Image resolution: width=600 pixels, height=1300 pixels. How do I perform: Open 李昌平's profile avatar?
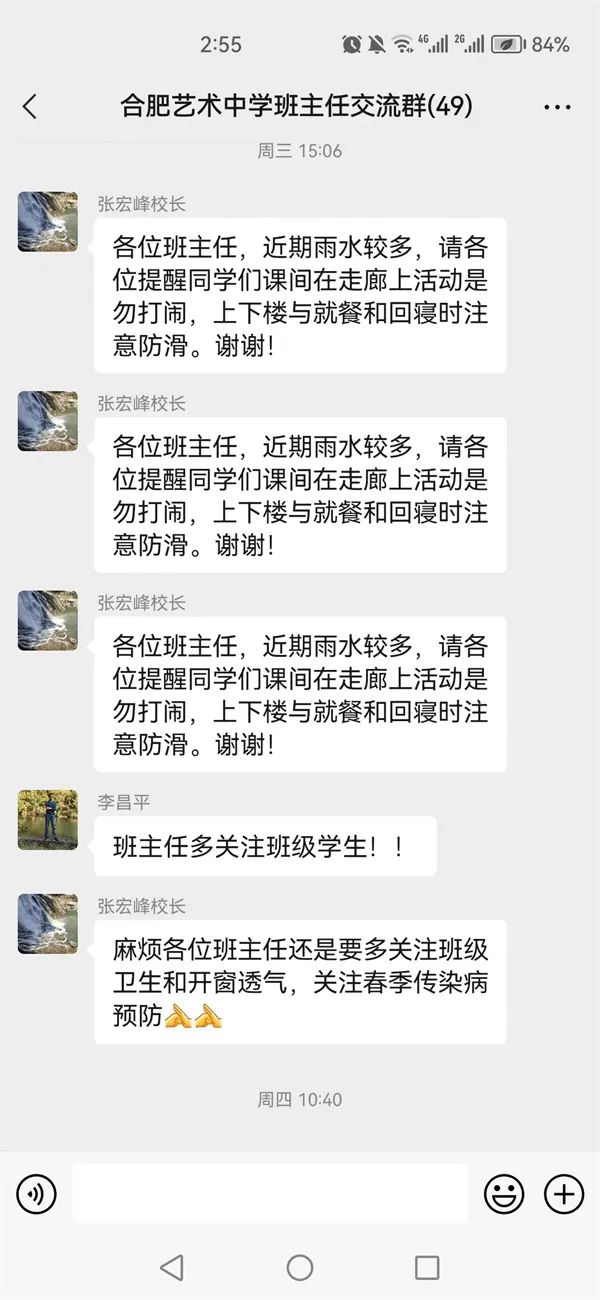pos(47,820)
